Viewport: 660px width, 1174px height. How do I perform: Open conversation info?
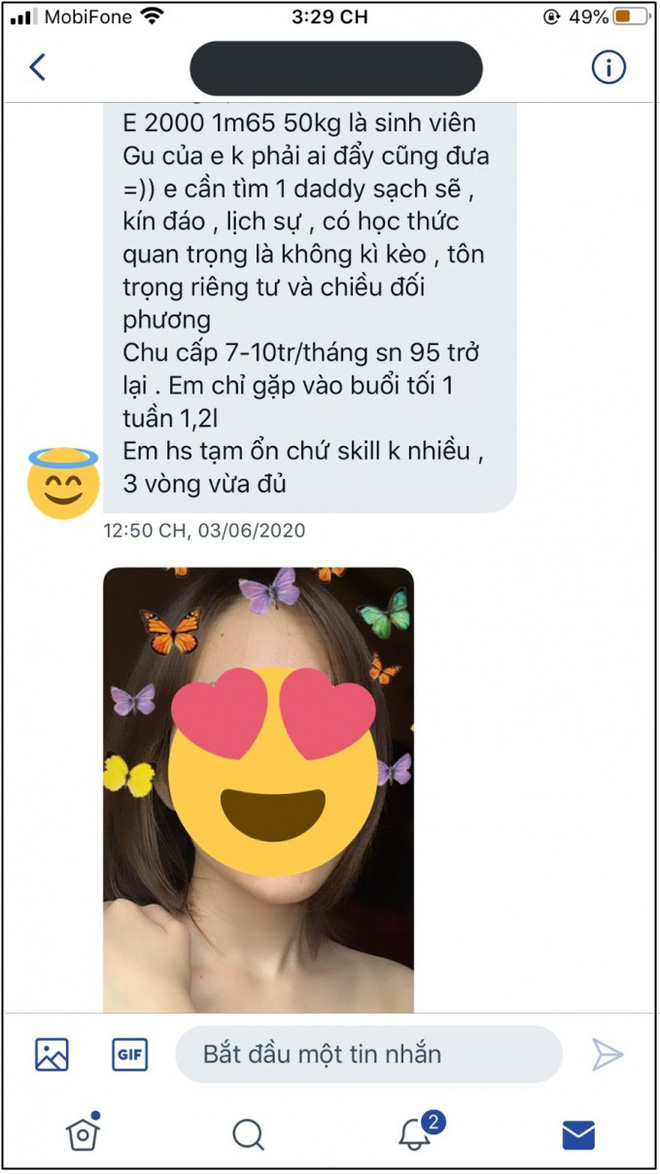pyautogui.click(x=608, y=68)
